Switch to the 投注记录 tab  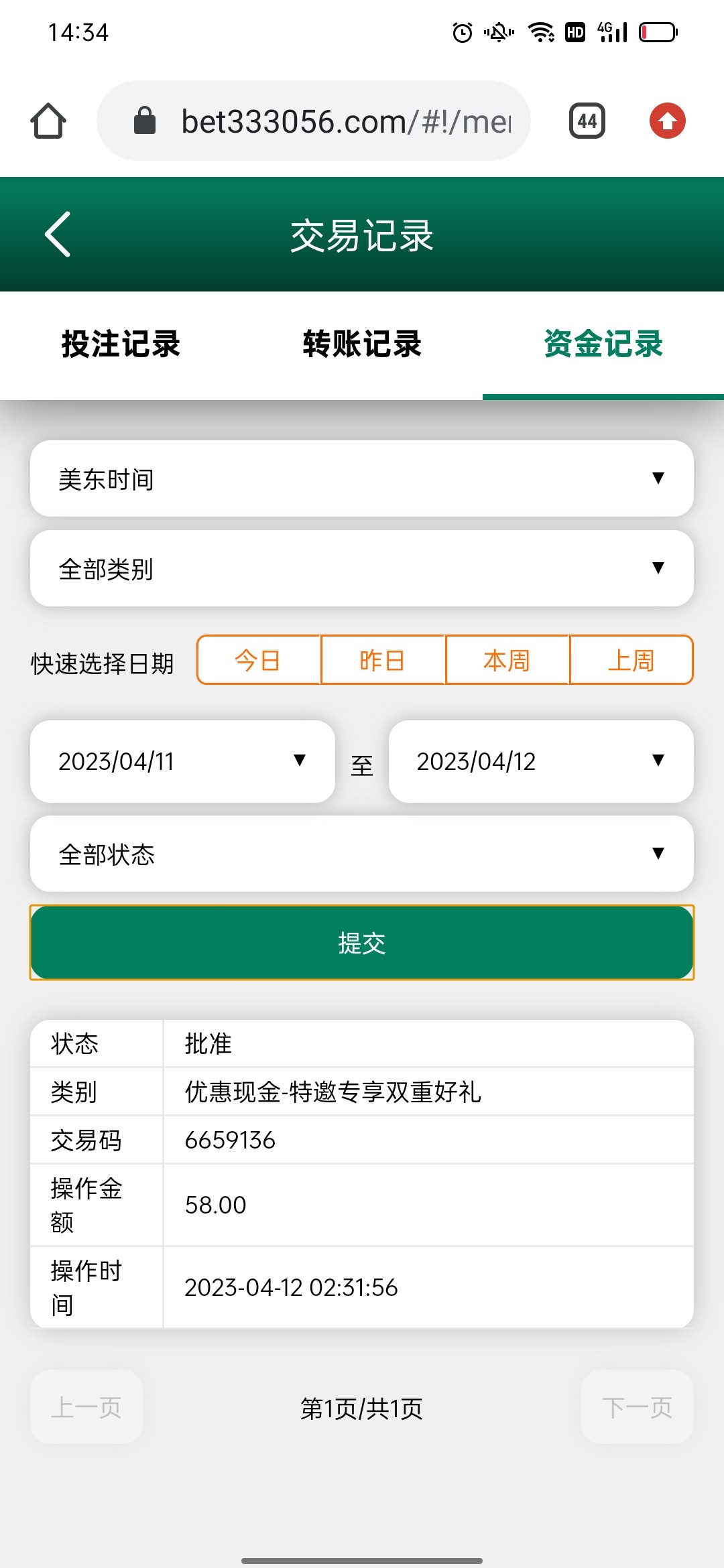(121, 344)
